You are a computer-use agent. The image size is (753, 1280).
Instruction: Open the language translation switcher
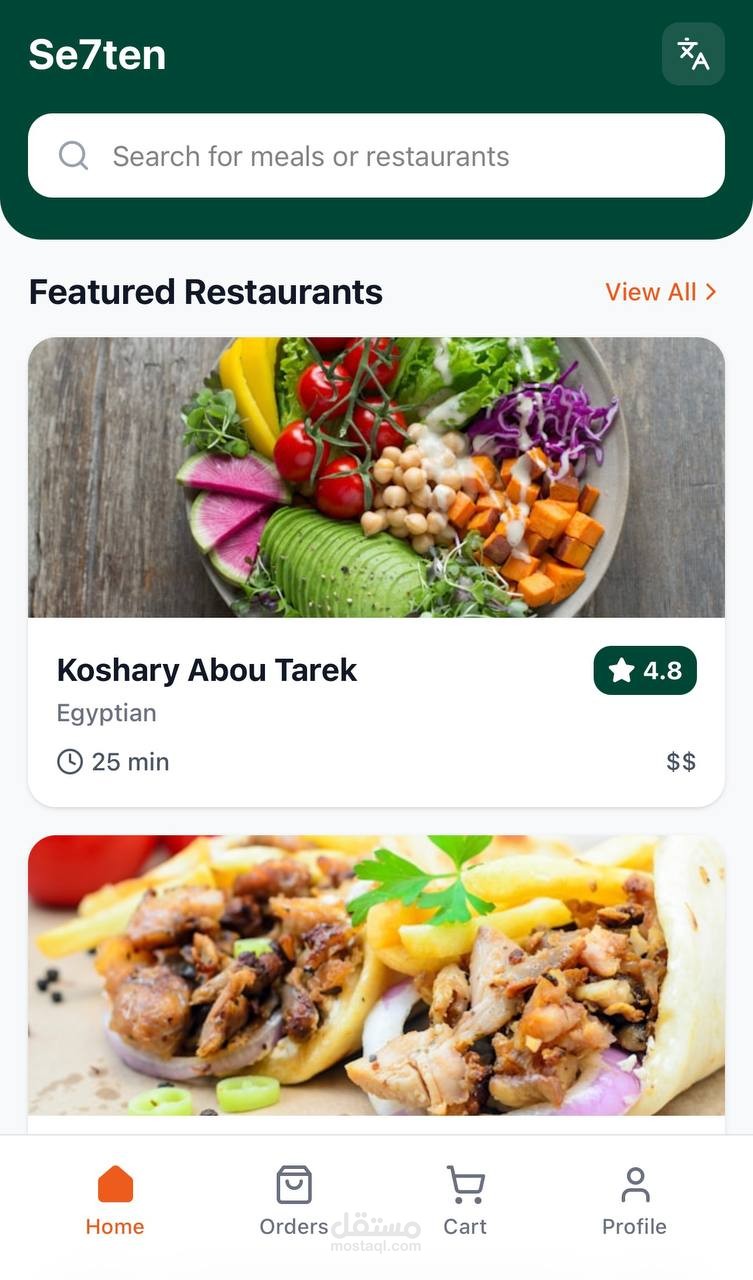coord(693,54)
